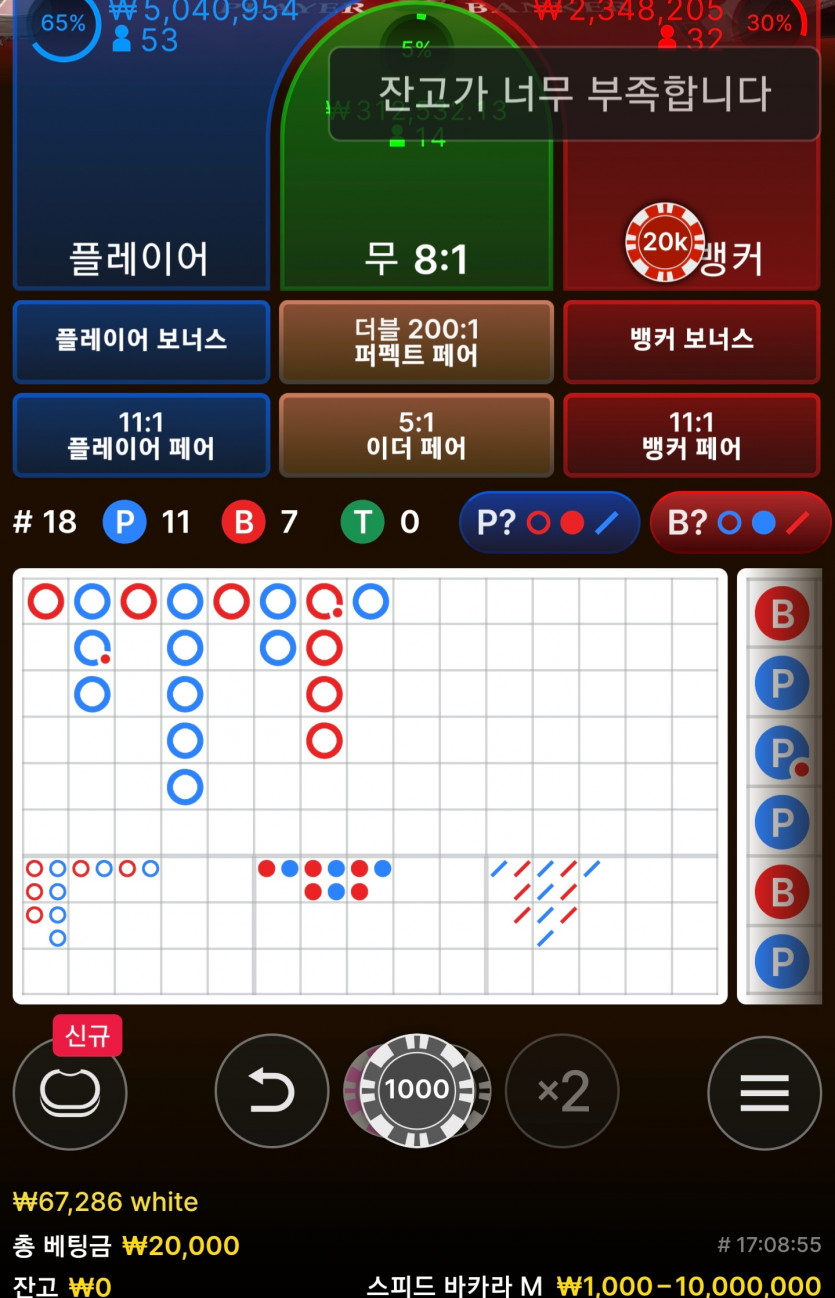Image resolution: width=835 pixels, height=1298 pixels.
Task: Place a bet on 플레이어
Action: [x=140, y=200]
